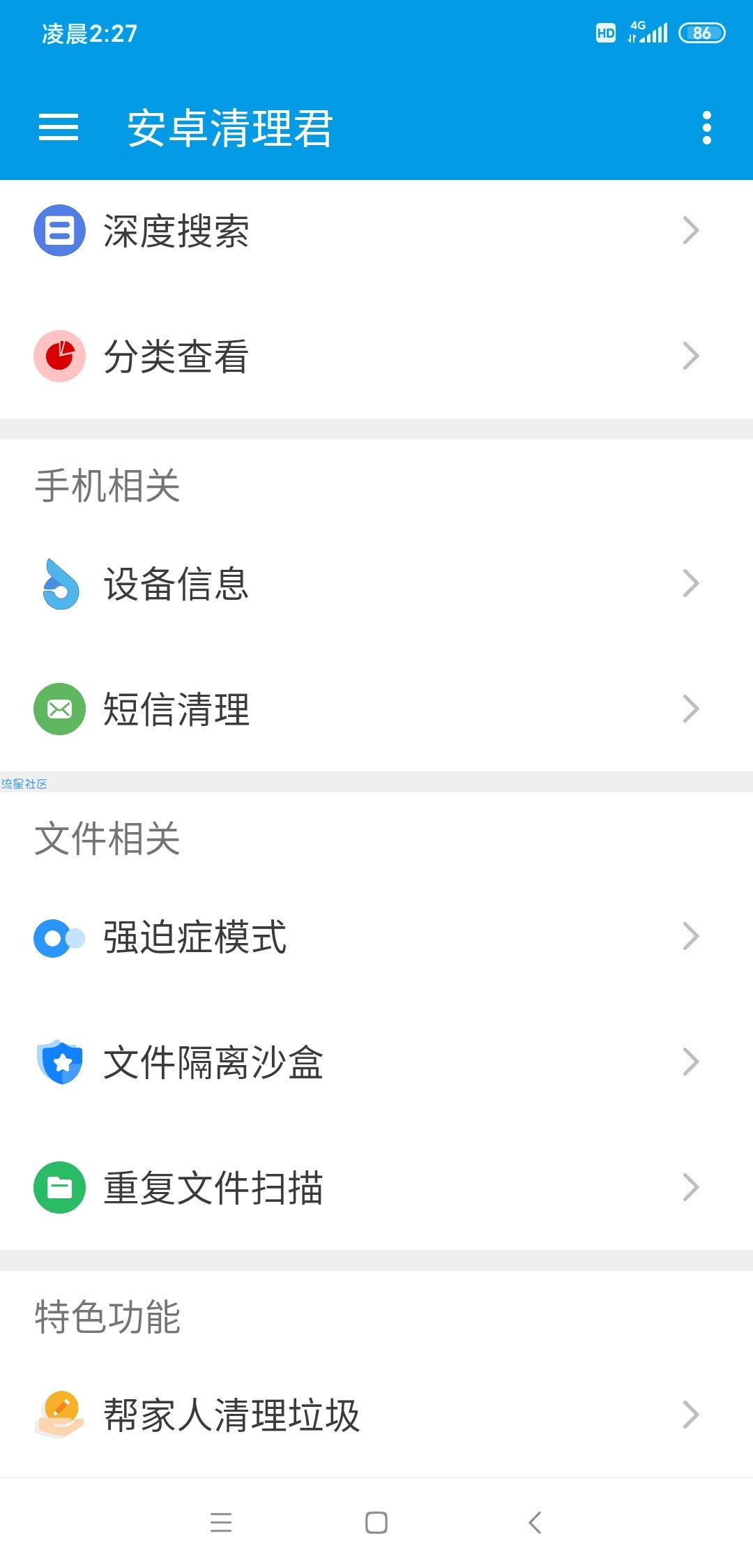Go to home via navigation bar
Image resolution: width=753 pixels, height=1568 pixels.
(376, 1522)
